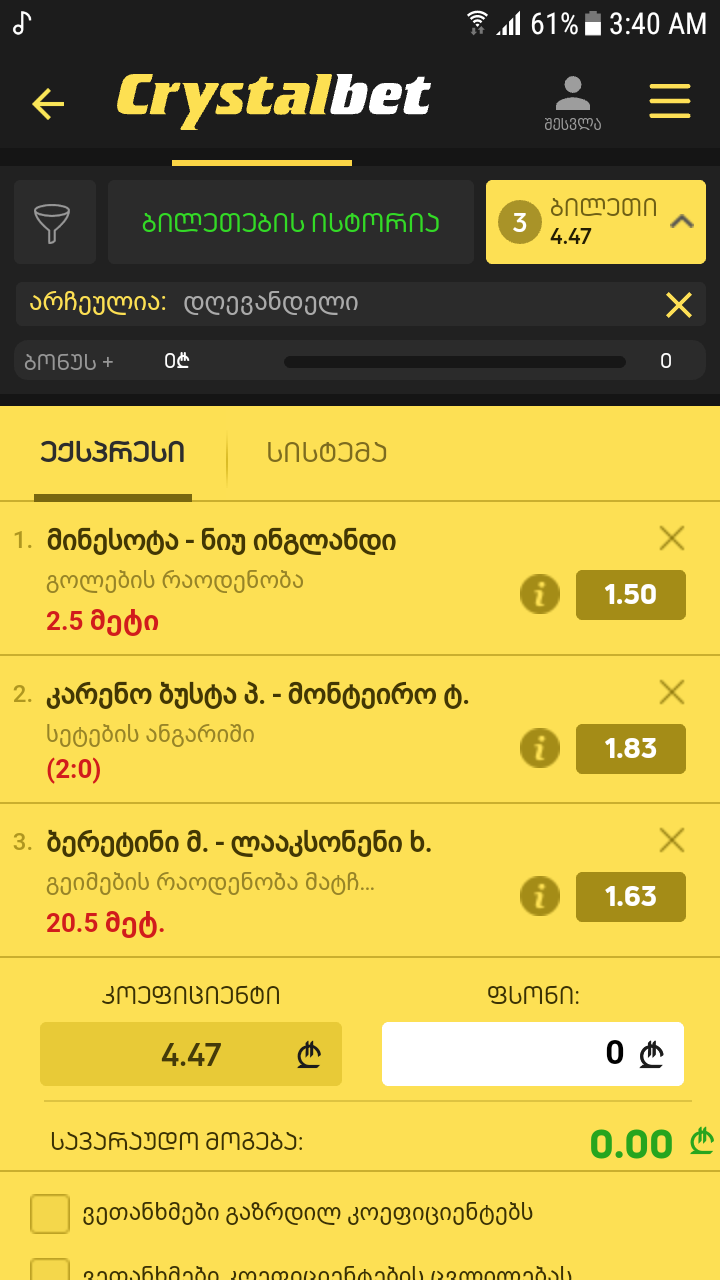Screen dimensions: 720x1280
Task: Tap the hamburger menu icon
Action: pos(670,101)
